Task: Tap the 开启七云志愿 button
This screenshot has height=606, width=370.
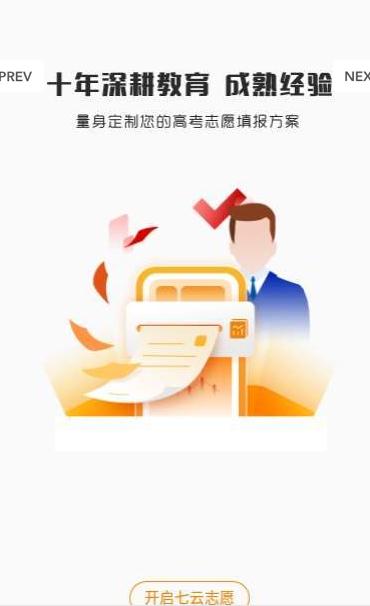Action: 189,594
